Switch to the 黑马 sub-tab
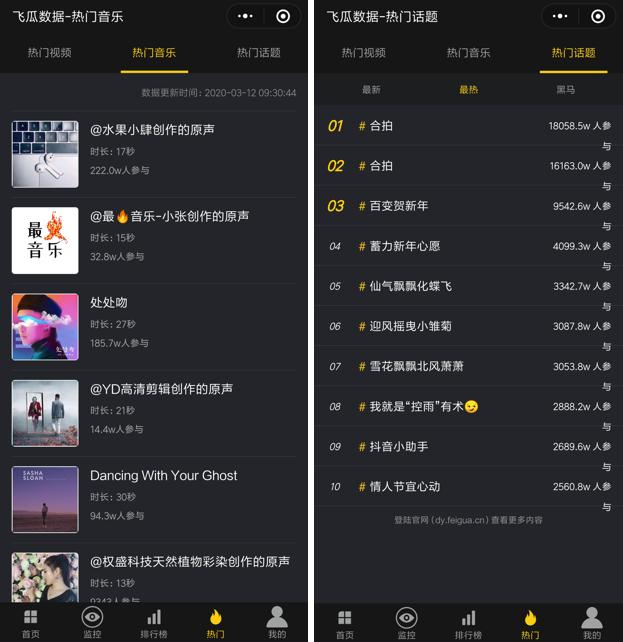The width and height of the screenshot is (623, 642). point(566,90)
